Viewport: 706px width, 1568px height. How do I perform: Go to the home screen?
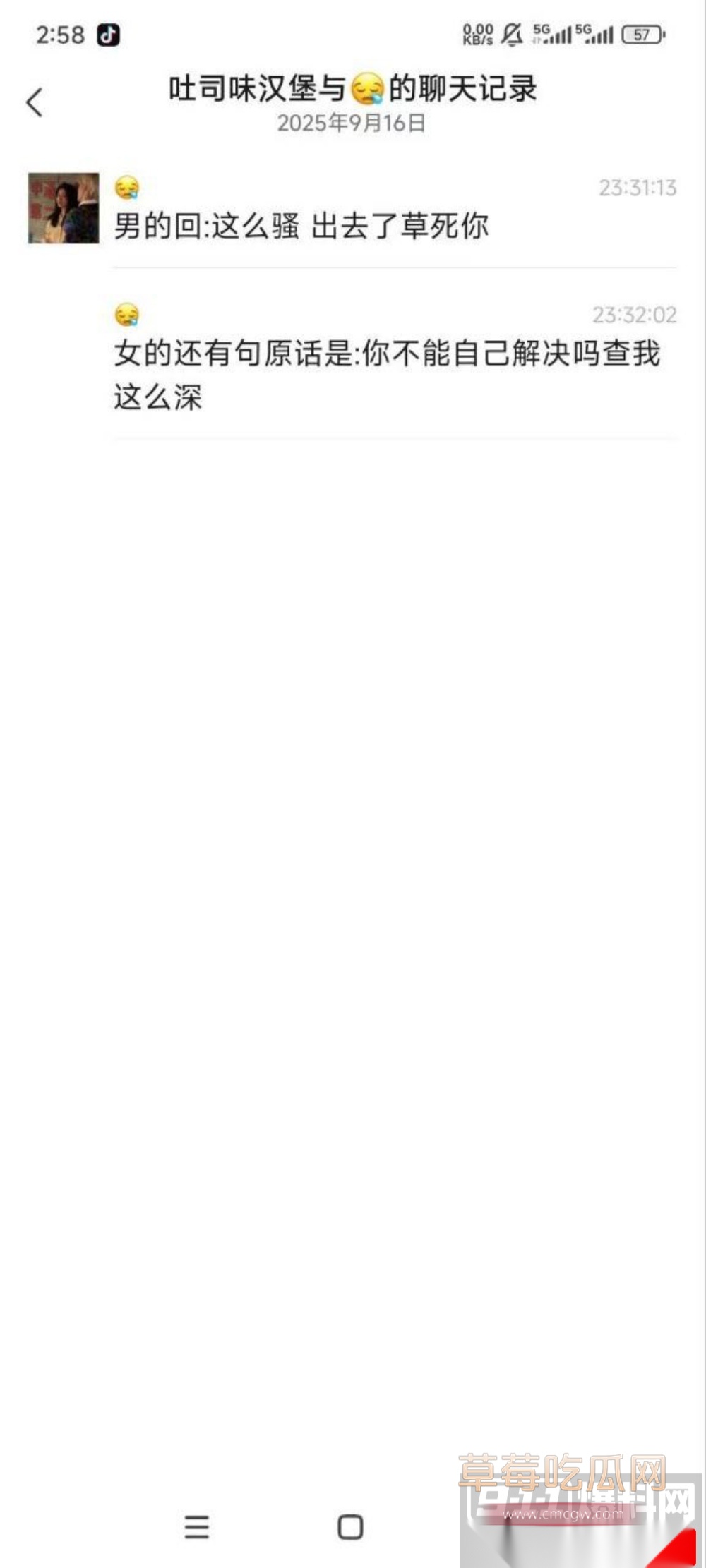click(x=350, y=1527)
